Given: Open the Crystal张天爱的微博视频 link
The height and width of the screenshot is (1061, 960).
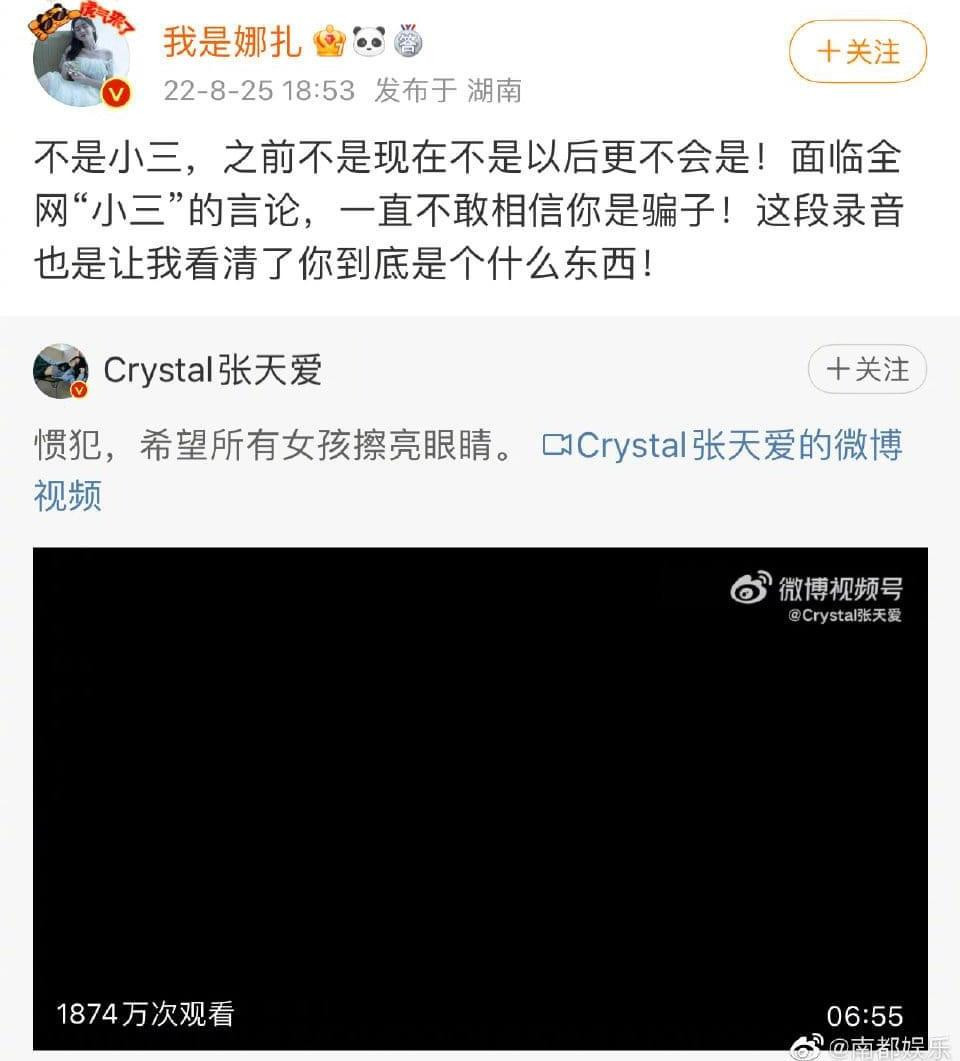Looking at the screenshot, I should (x=722, y=446).
